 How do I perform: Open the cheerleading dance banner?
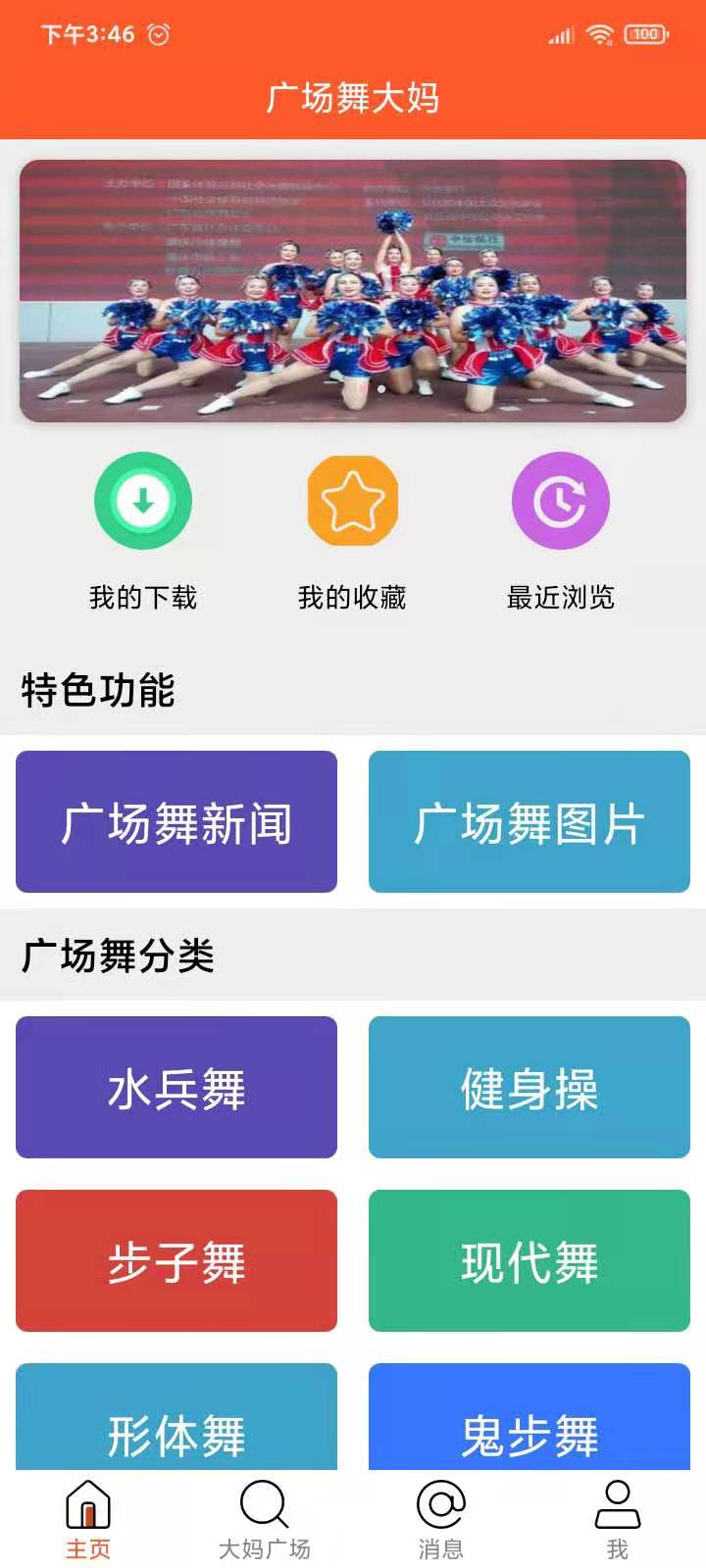353,291
